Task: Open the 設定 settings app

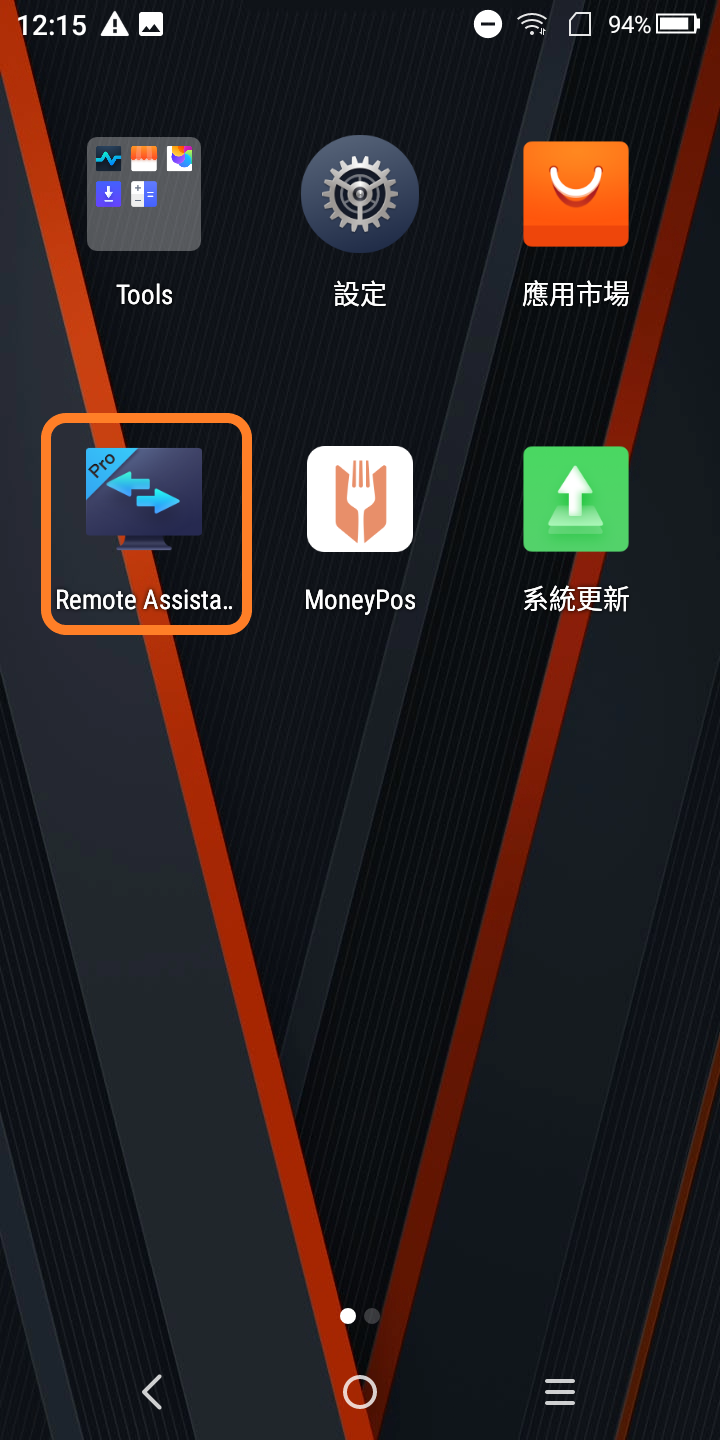Action: pyautogui.click(x=360, y=194)
